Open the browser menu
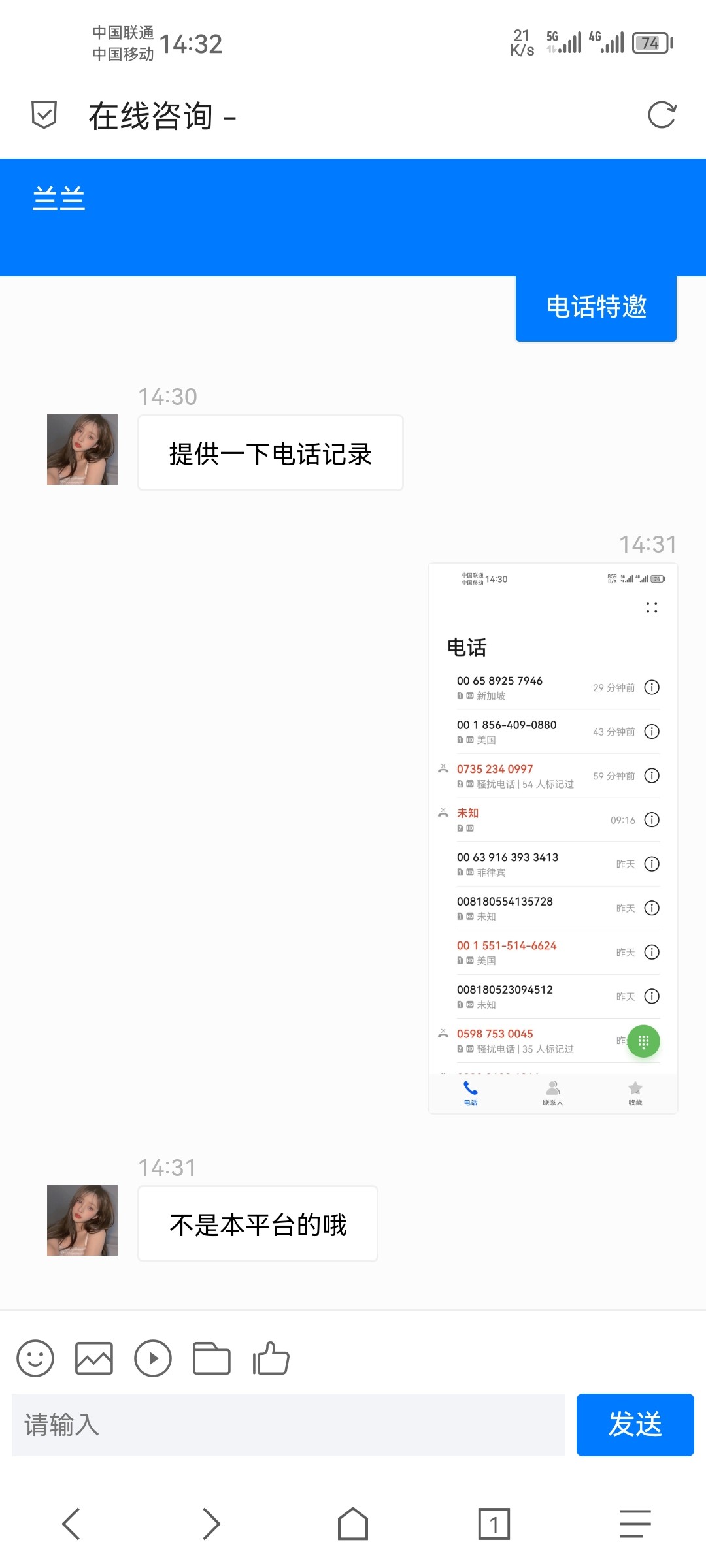The image size is (706, 1568). 635,1524
